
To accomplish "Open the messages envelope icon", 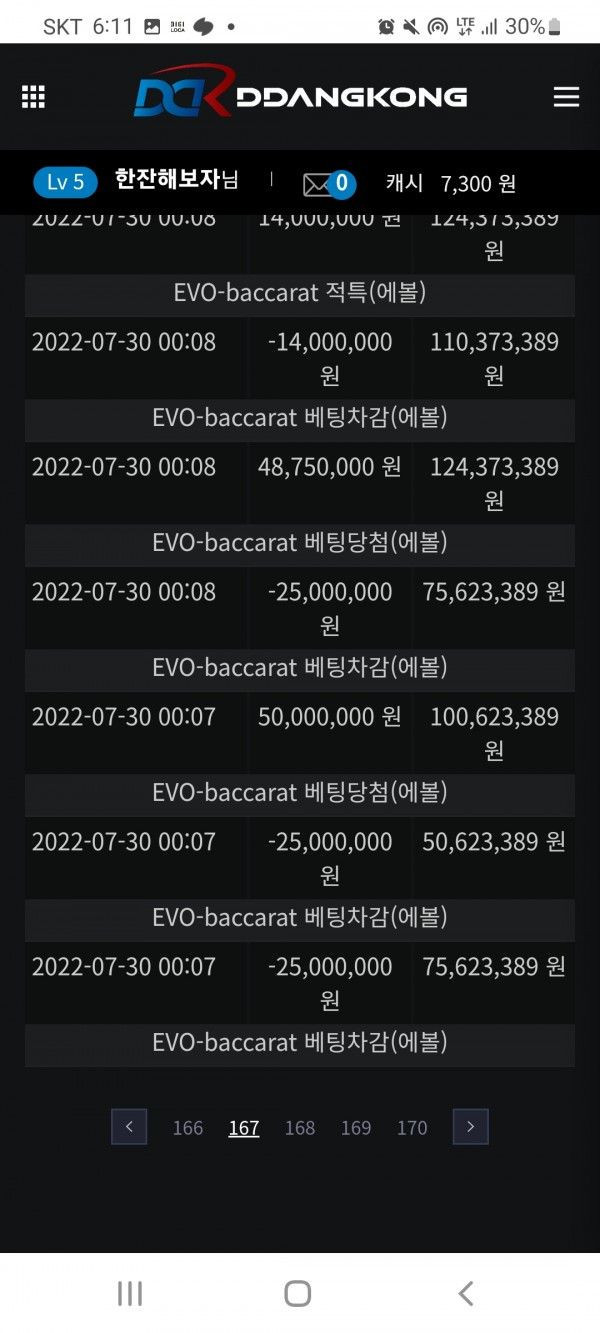I will click(318, 184).
